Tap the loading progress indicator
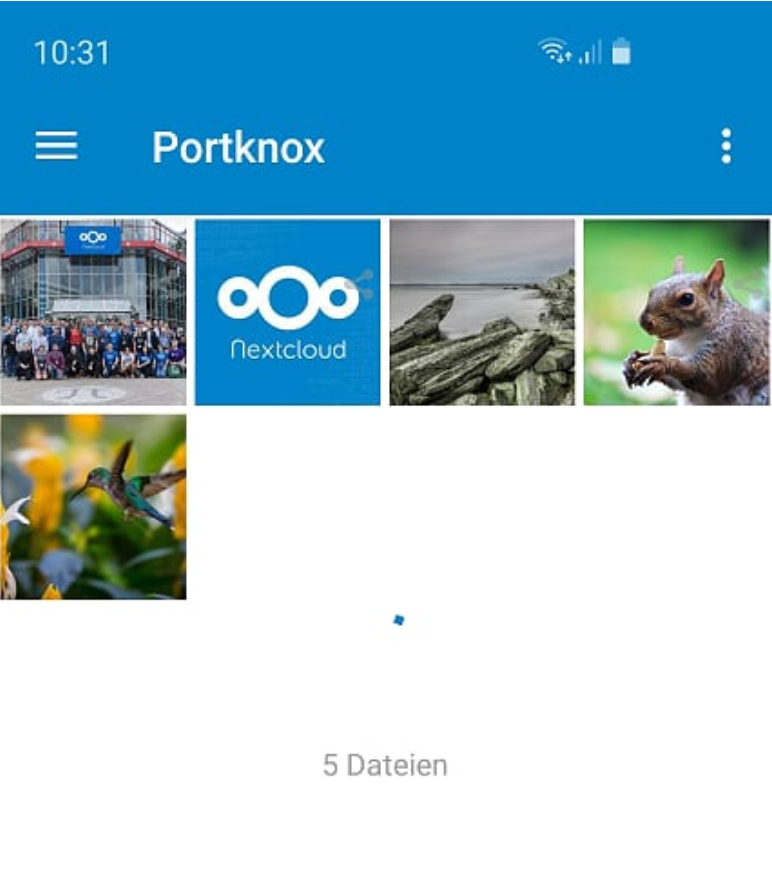Image resolution: width=772 pixels, height=882 pixels. (397, 620)
